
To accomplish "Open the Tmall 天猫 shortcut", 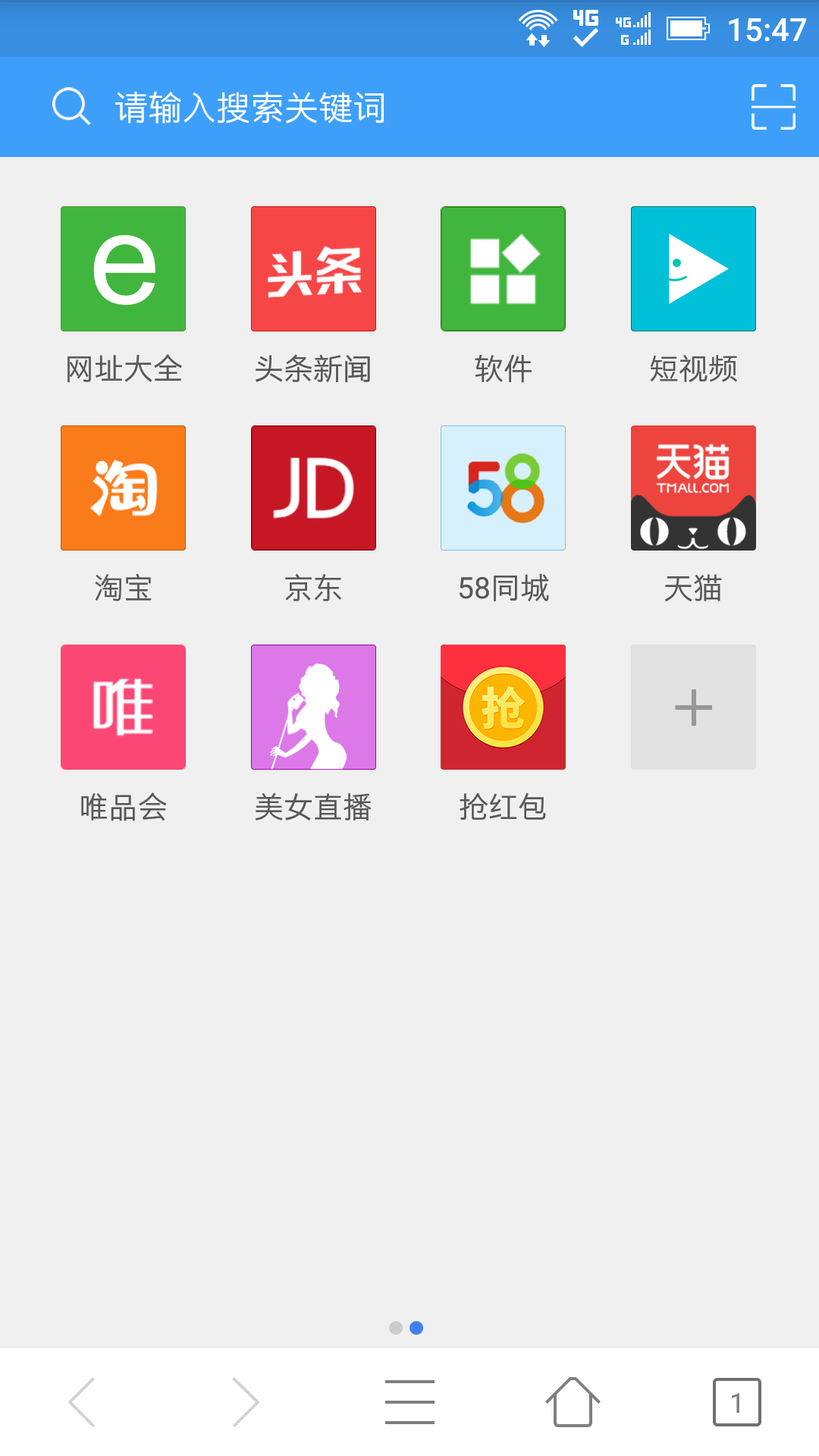I will 692,487.
